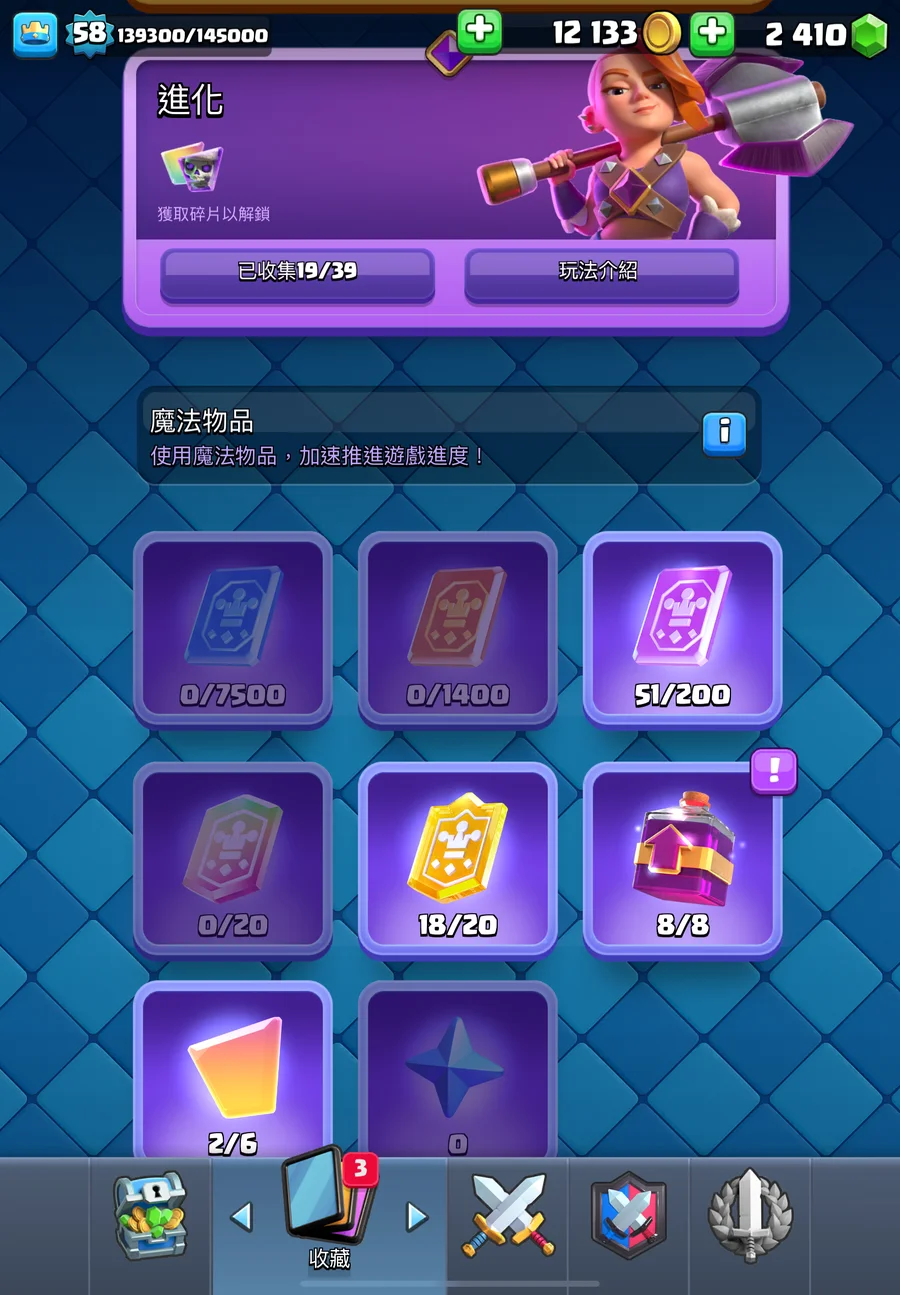Switch to the crossed swords battle tab
The width and height of the screenshot is (900, 1295).
[508, 1216]
